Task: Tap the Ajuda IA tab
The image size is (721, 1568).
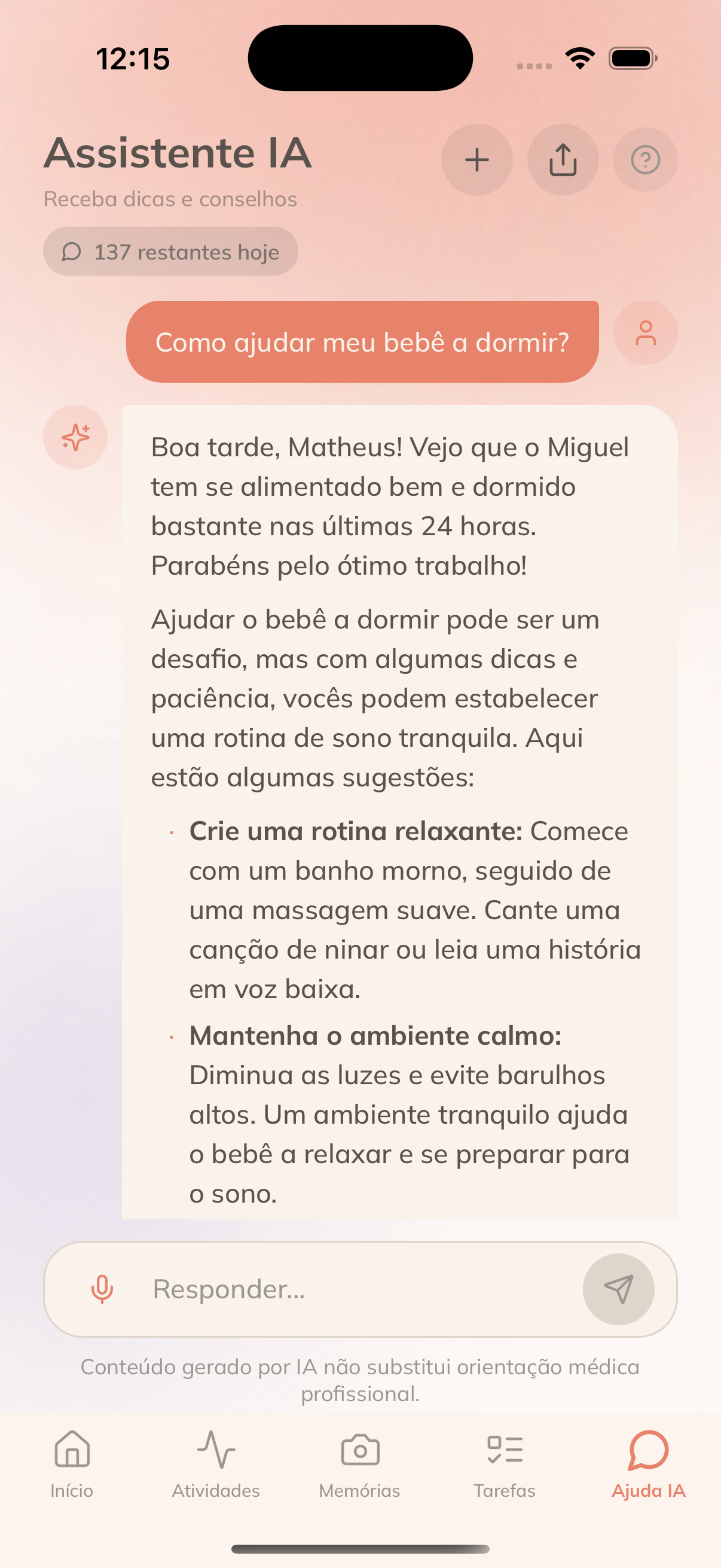Action: coord(649,1464)
